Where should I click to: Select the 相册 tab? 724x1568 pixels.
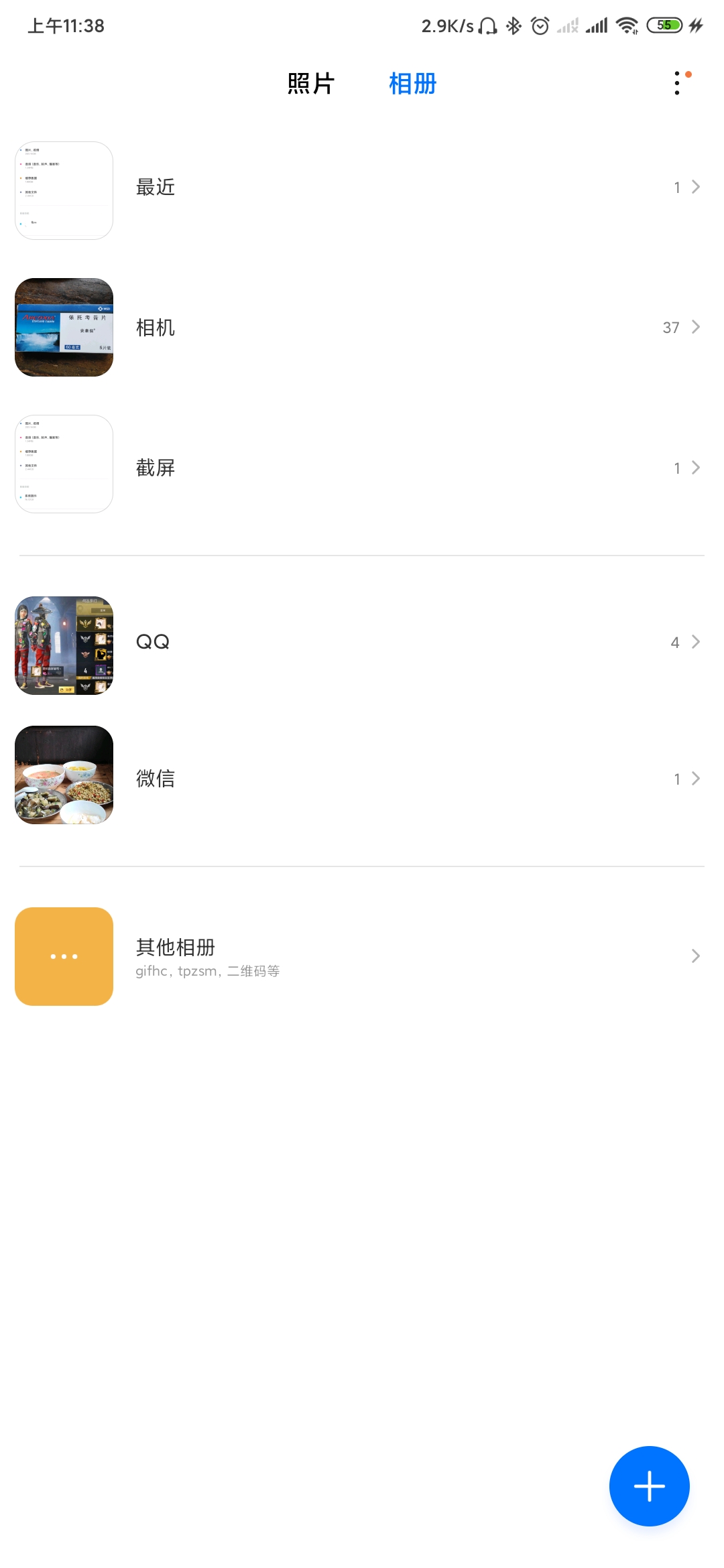pyautogui.click(x=412, y=84)
